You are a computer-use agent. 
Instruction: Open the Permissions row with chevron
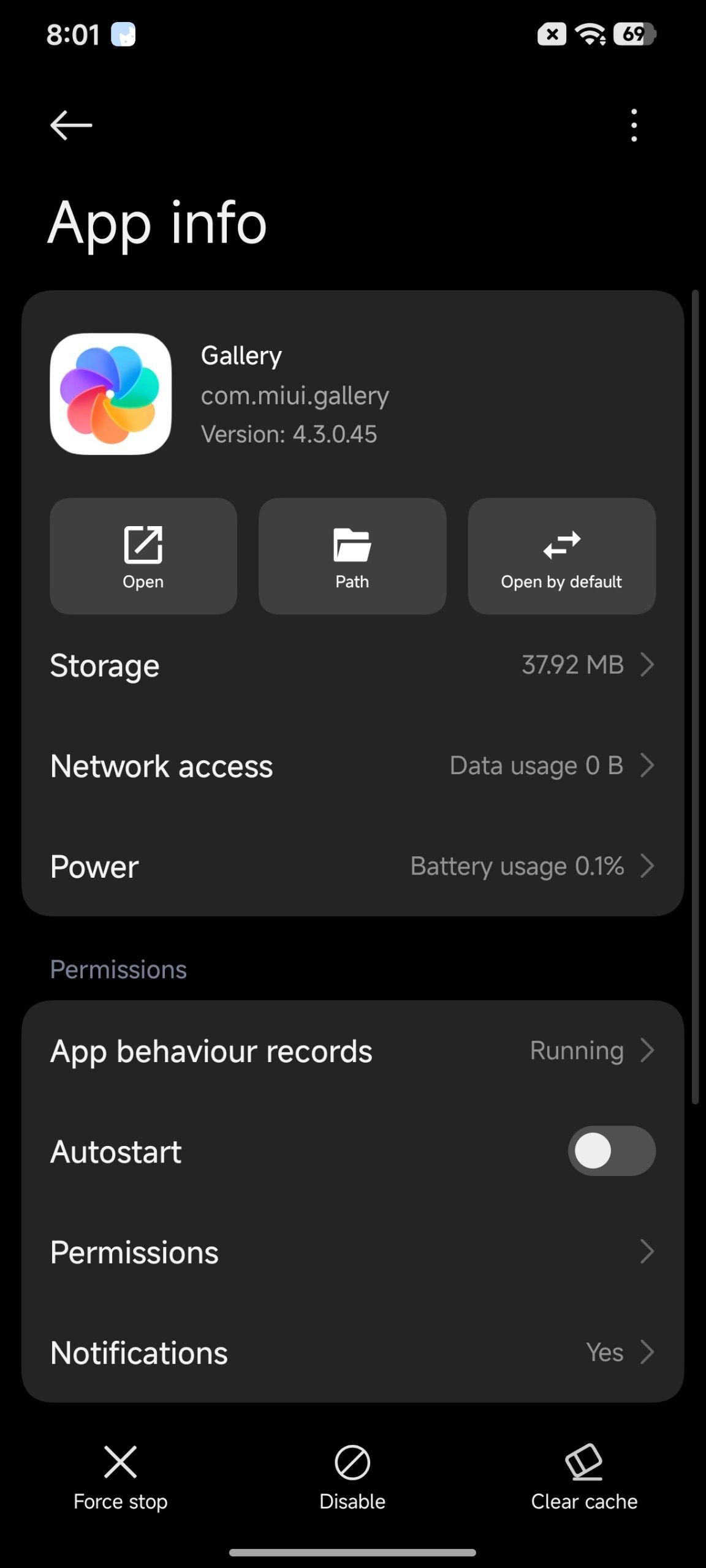tap(352, 1252)
